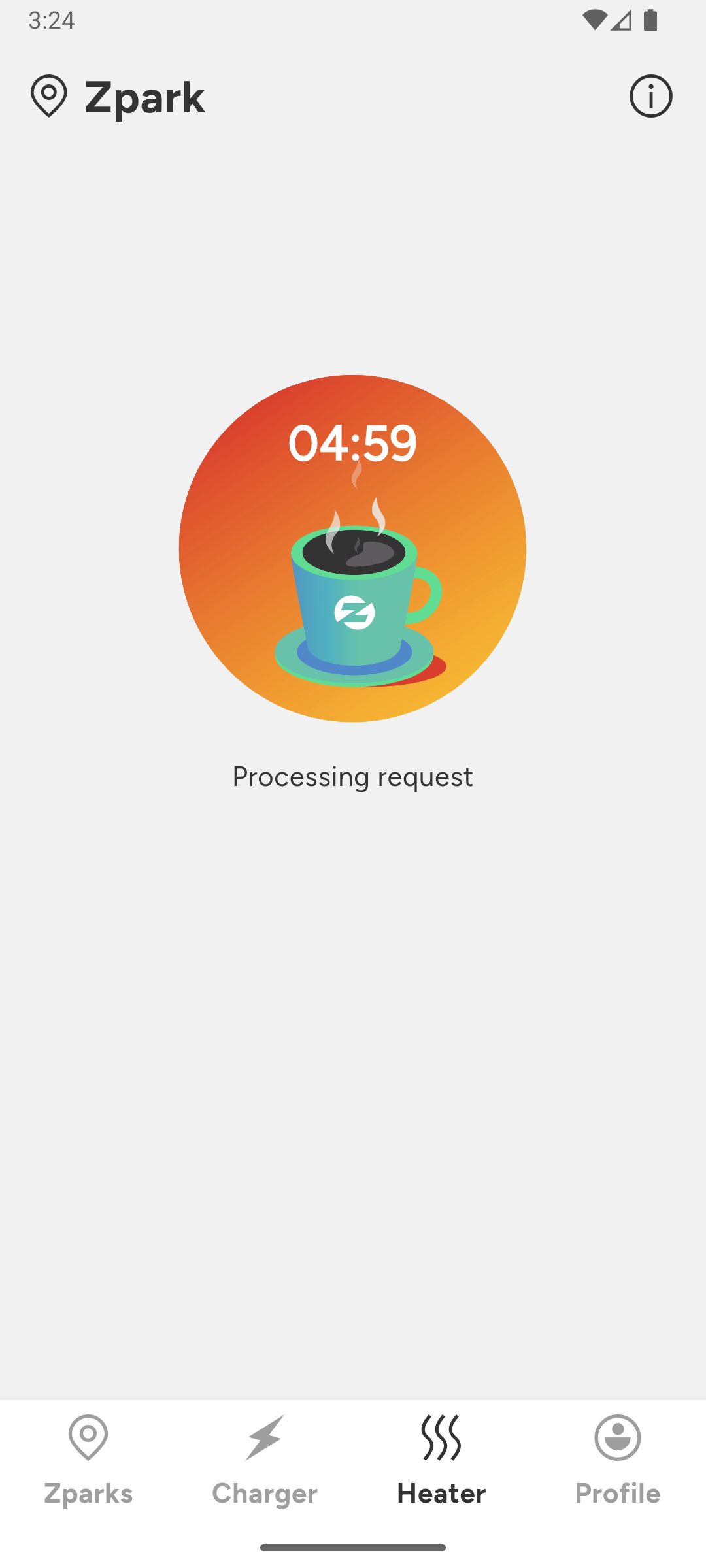Tap the orange circular timer graphic
706x1568 pixels.
pos(353,549)
